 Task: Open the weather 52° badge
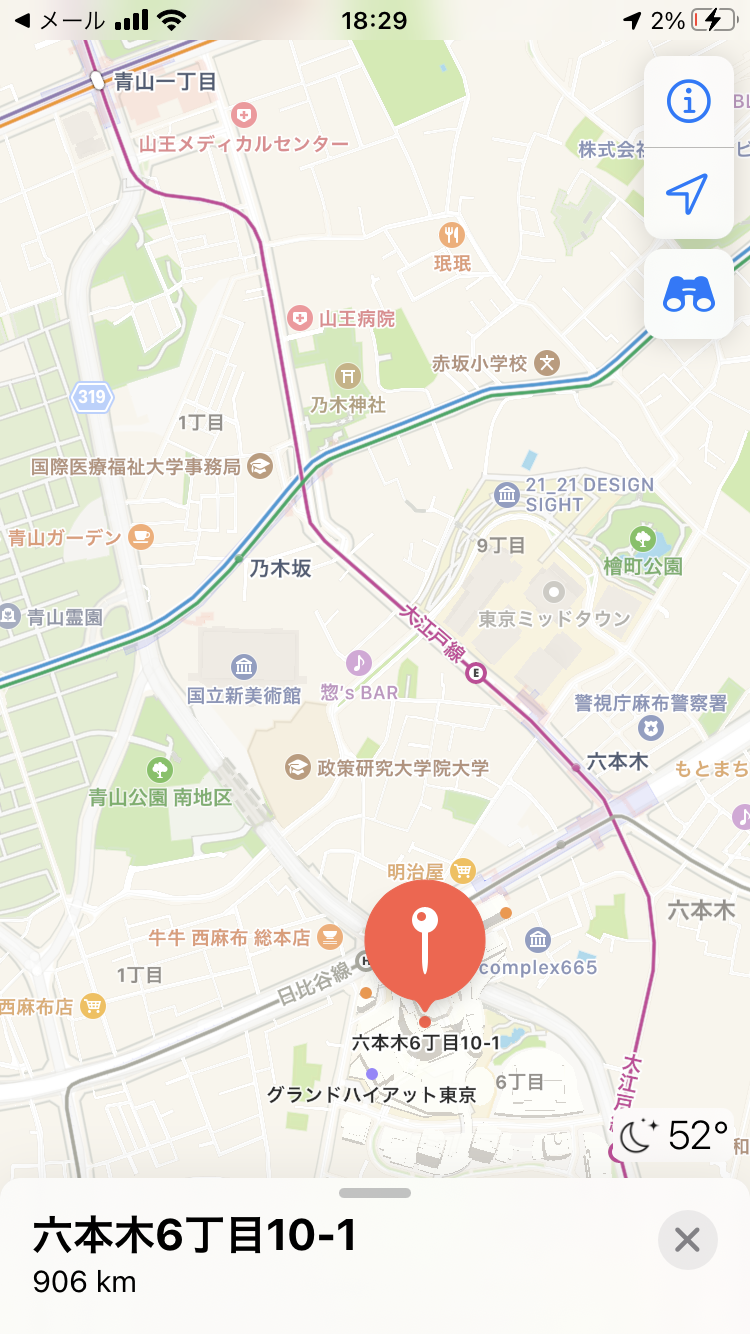tap(673, 1136)
